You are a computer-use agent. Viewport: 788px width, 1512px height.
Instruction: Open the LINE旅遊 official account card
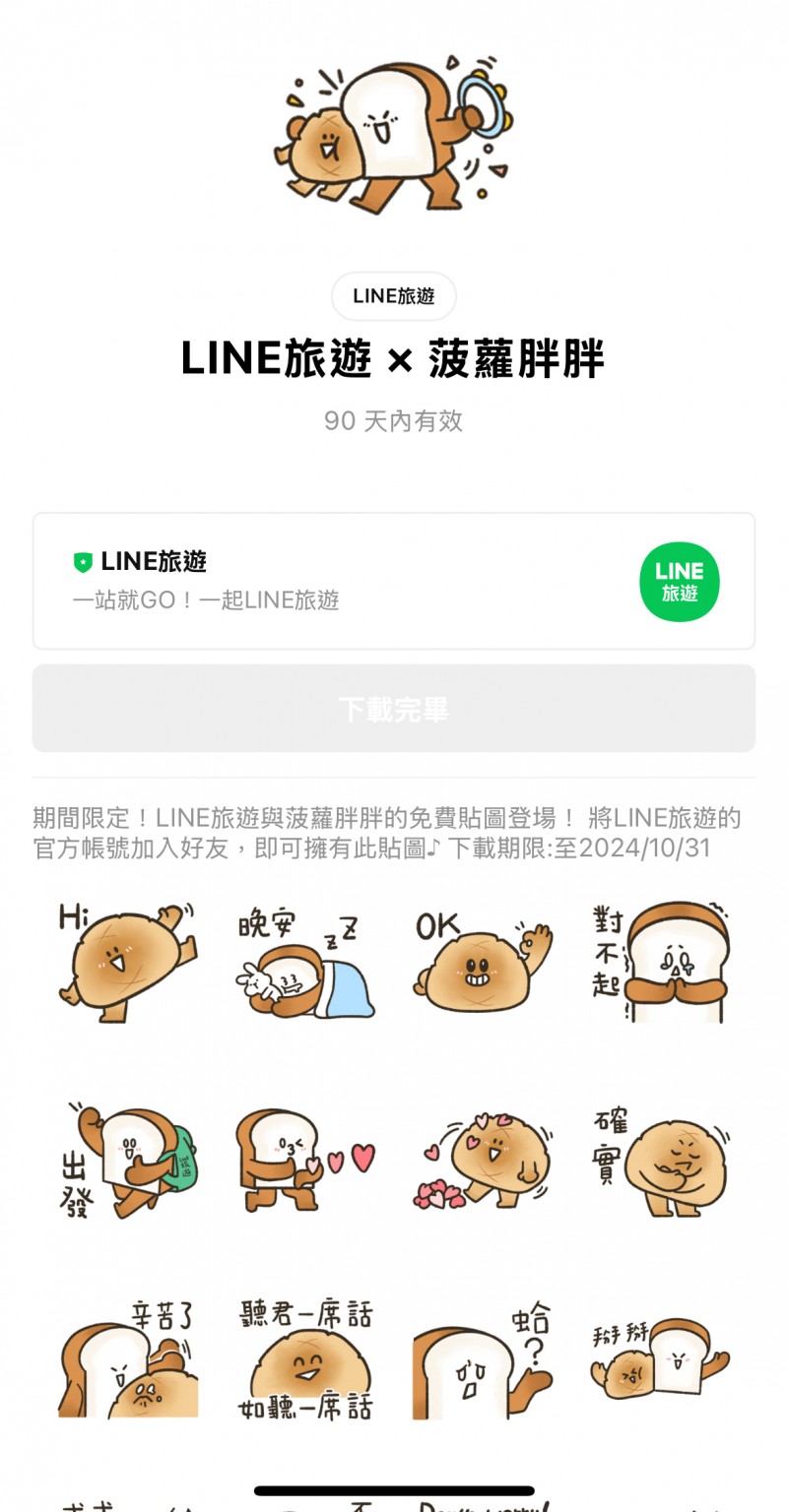point(393,581)
